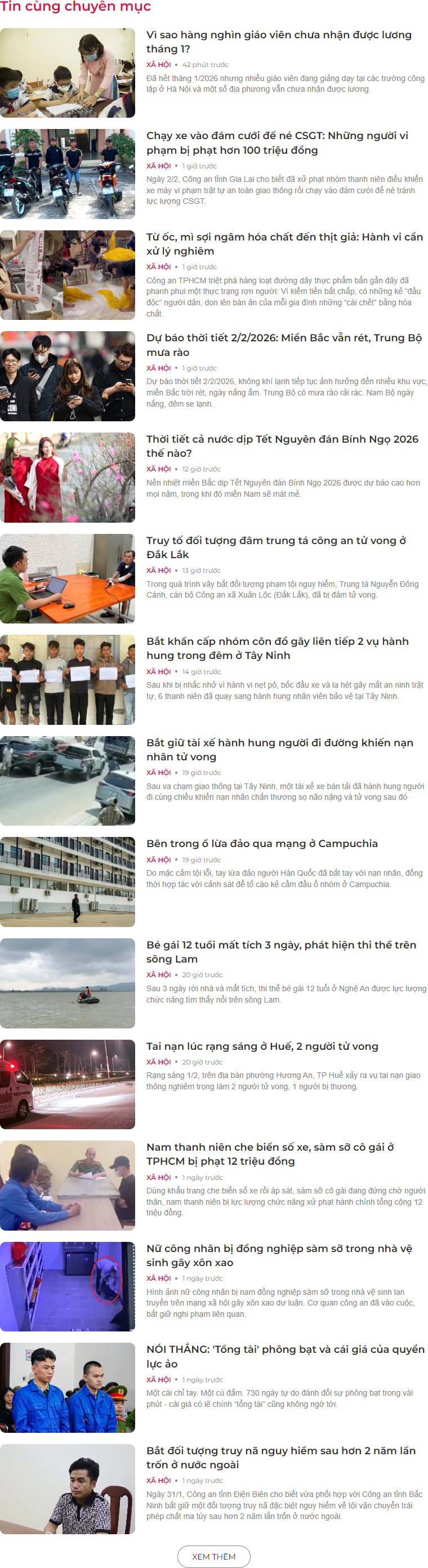Screen dimensions: 428x1568
Task: Tap thumbnail of chemical-soaked snails and noodles story
Action: [68, 275]
